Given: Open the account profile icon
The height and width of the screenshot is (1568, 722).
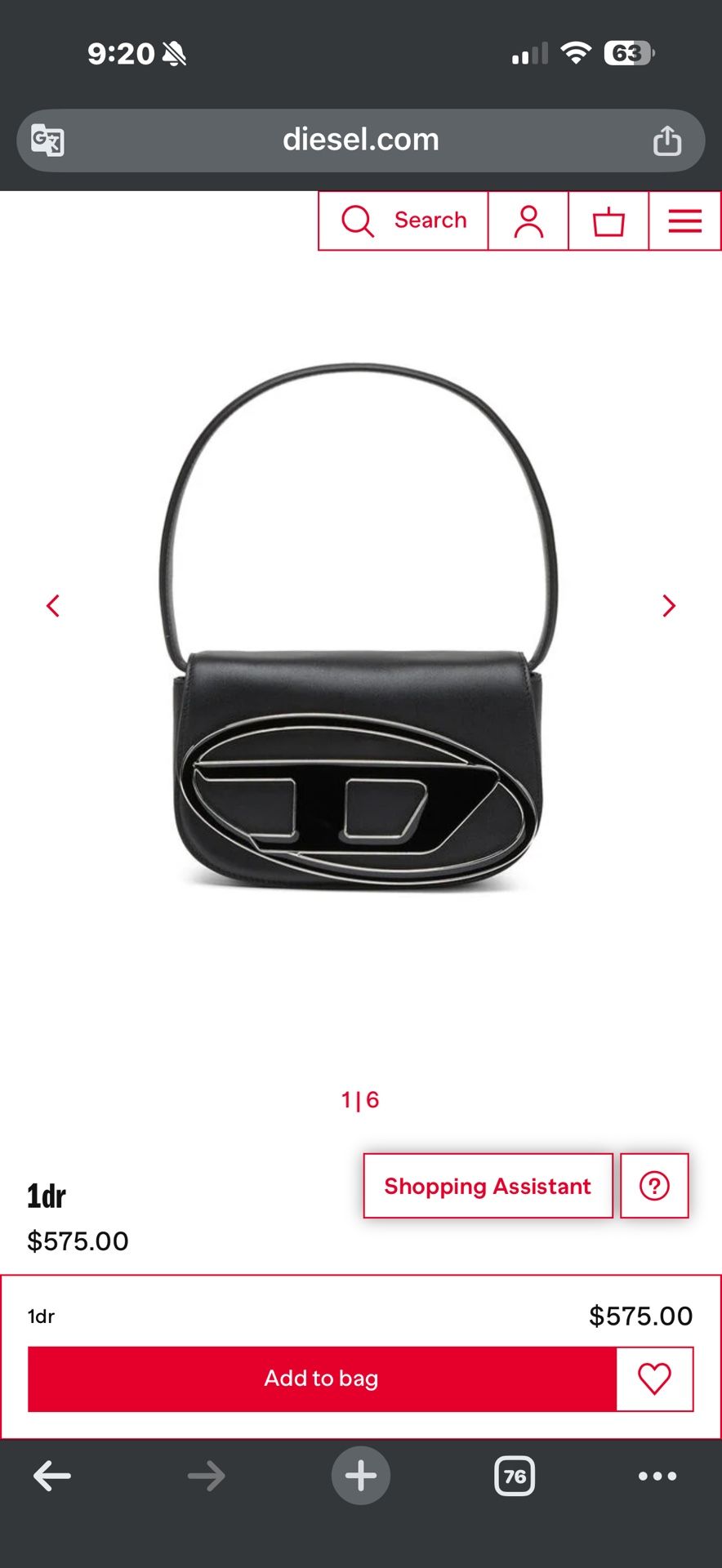Looking at the screenshot, I should 528,220.
